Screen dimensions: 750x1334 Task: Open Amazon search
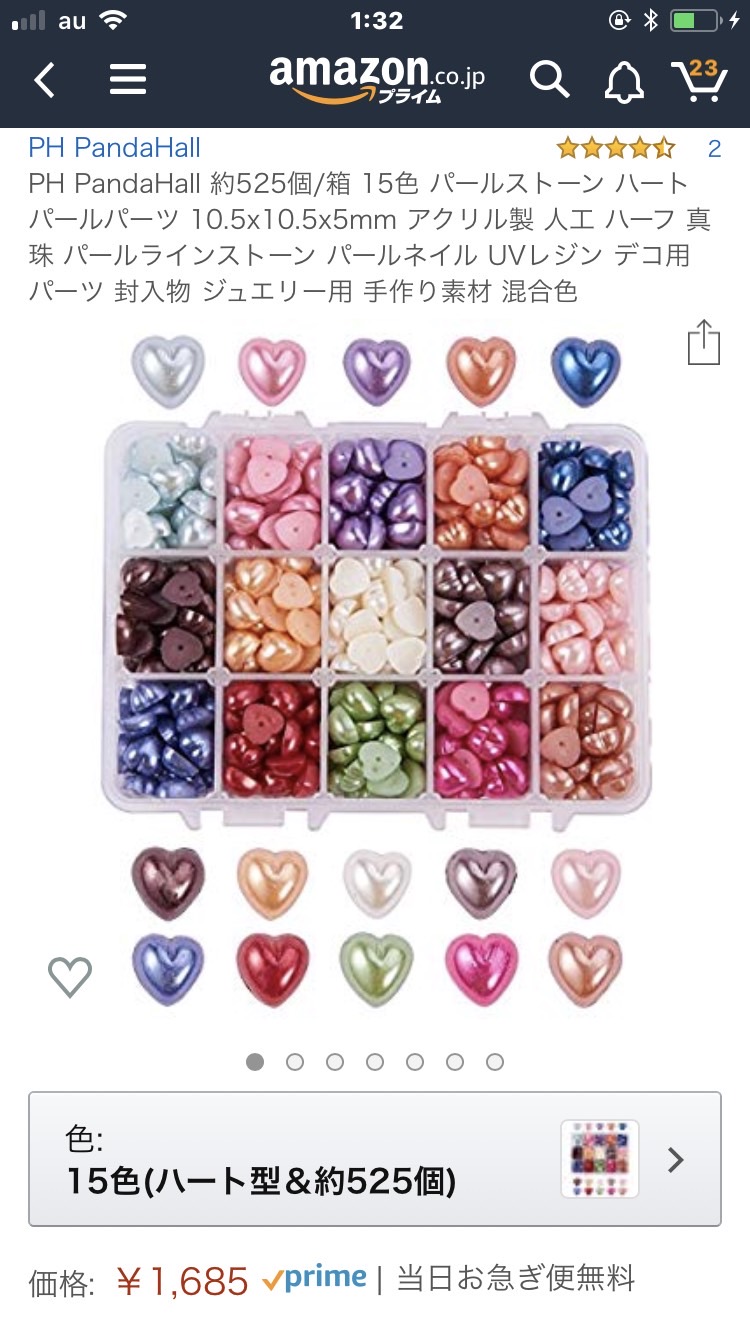(549, 79)
